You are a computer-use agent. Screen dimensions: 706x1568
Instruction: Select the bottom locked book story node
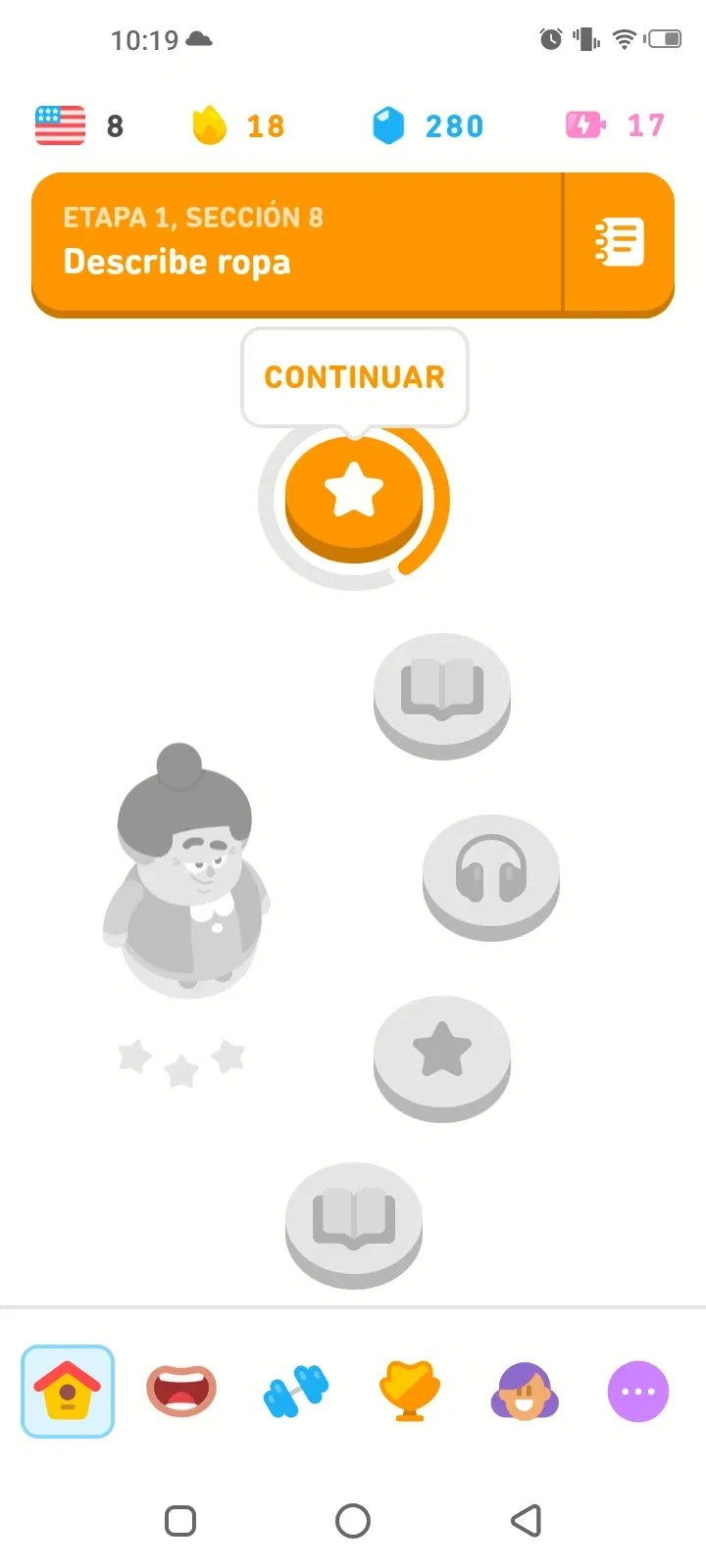click(354, 1220)
